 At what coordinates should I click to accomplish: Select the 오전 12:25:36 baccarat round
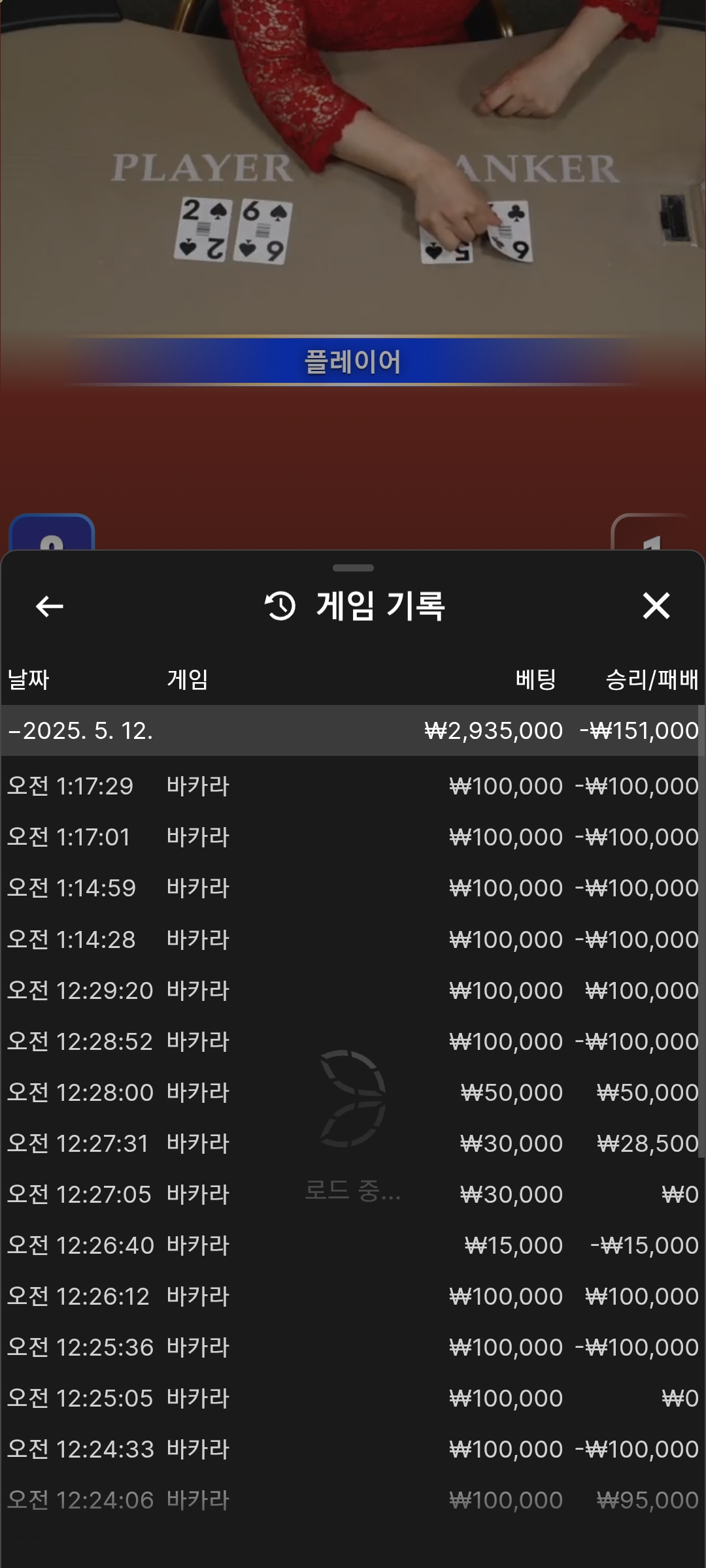353,1347
